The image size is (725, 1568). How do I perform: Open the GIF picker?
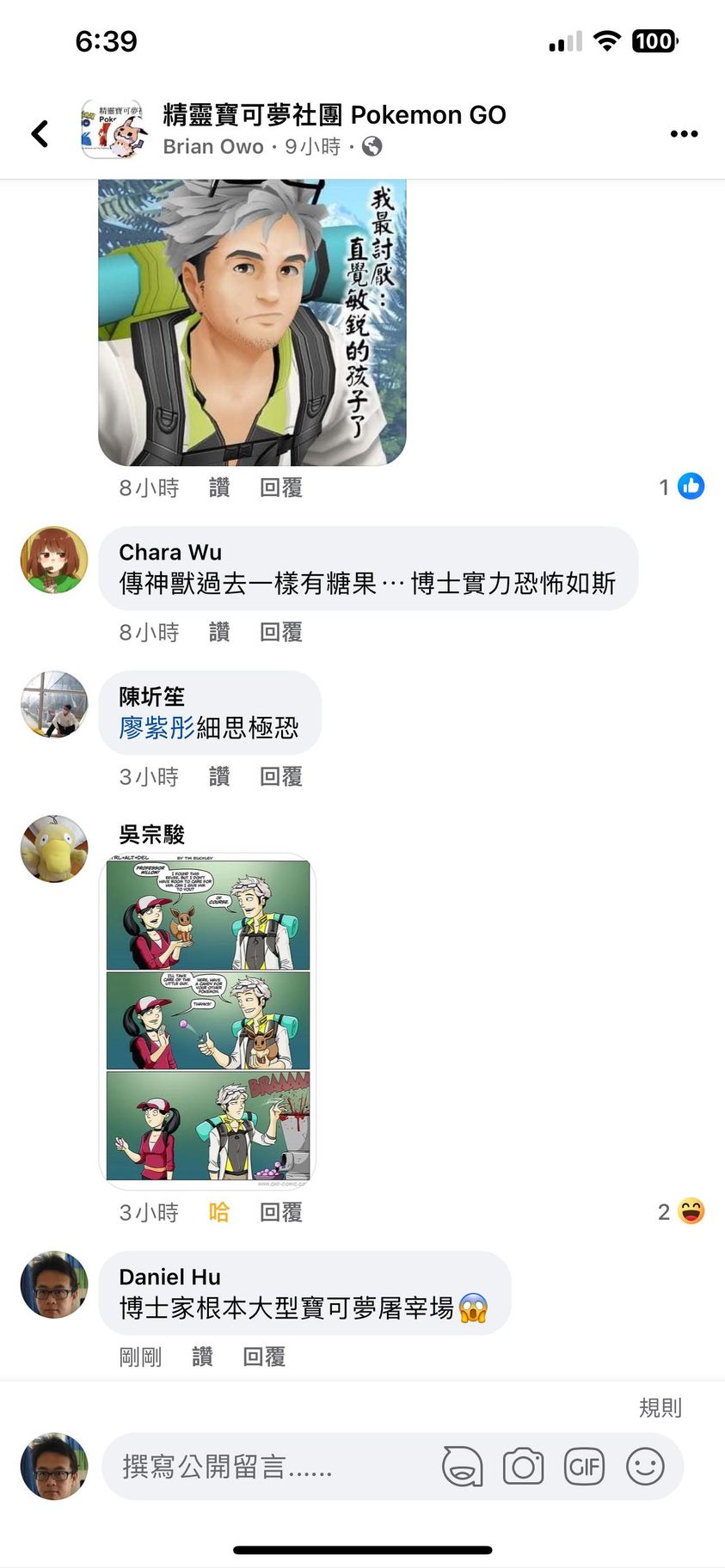click(x=584, y=1467)
